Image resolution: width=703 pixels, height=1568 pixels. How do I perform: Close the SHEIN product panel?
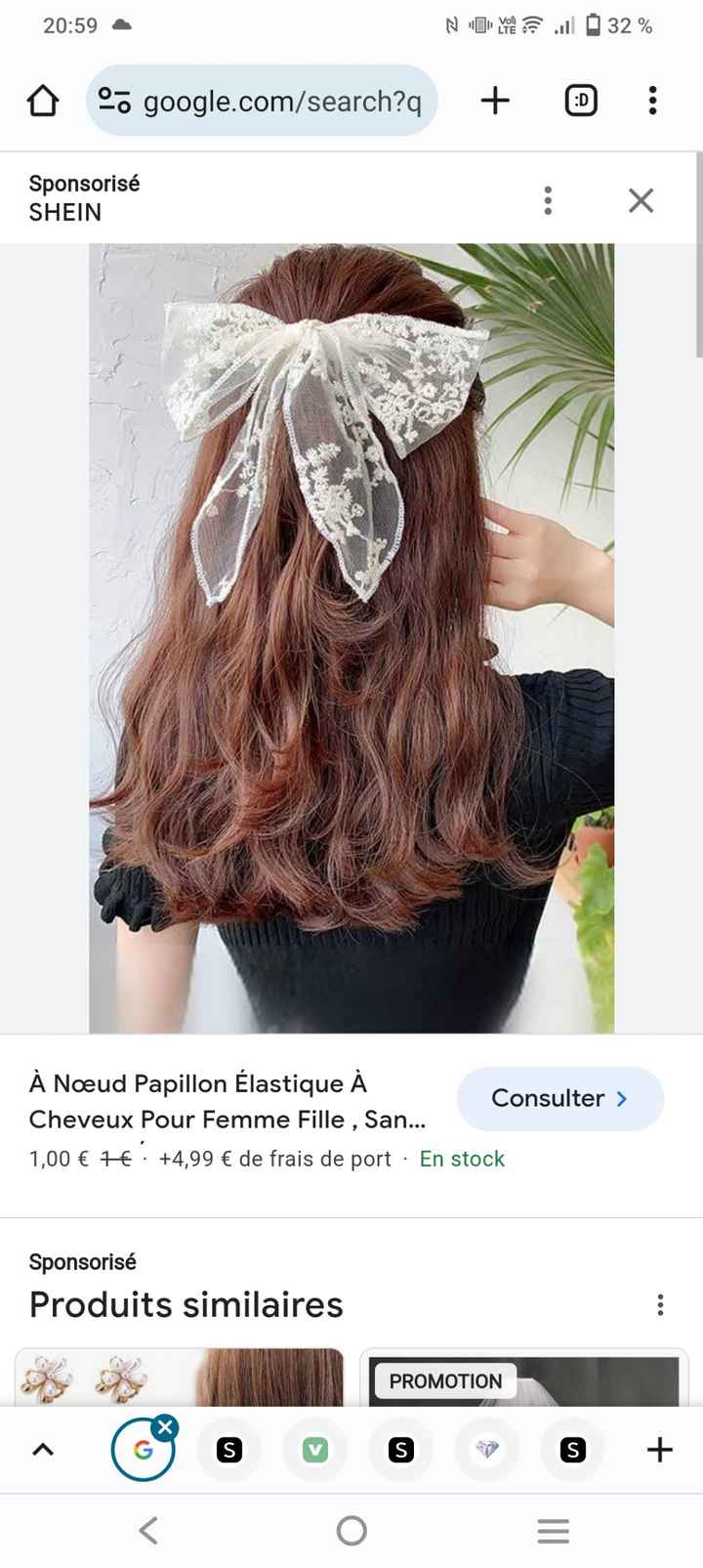tap(641, 200)
